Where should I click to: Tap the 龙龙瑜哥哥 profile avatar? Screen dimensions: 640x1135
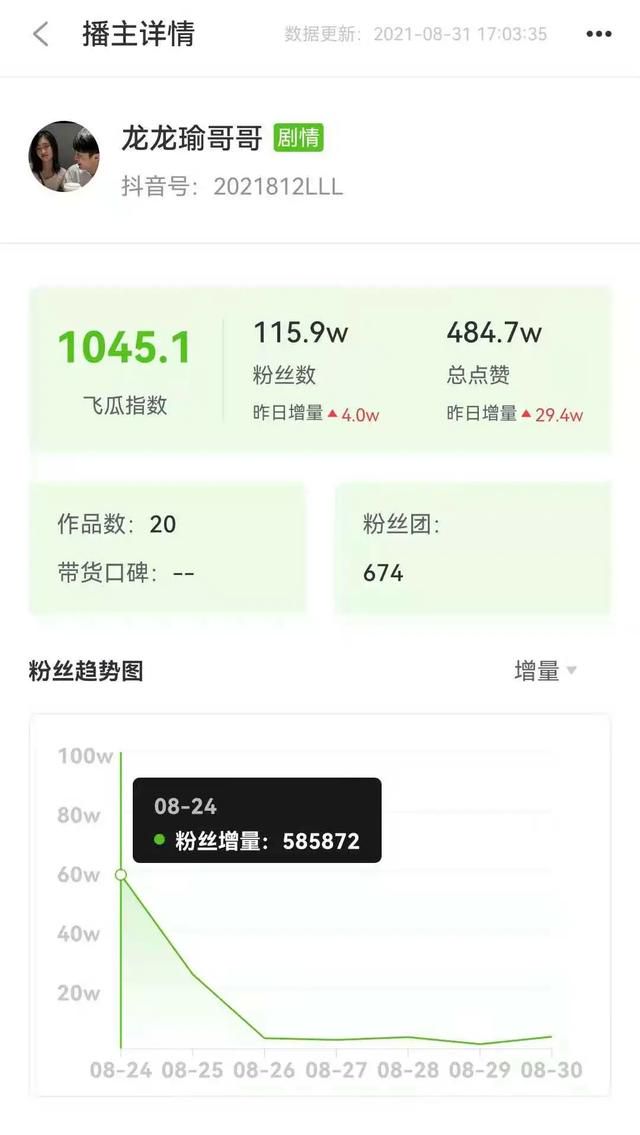[x=64, y=156]
